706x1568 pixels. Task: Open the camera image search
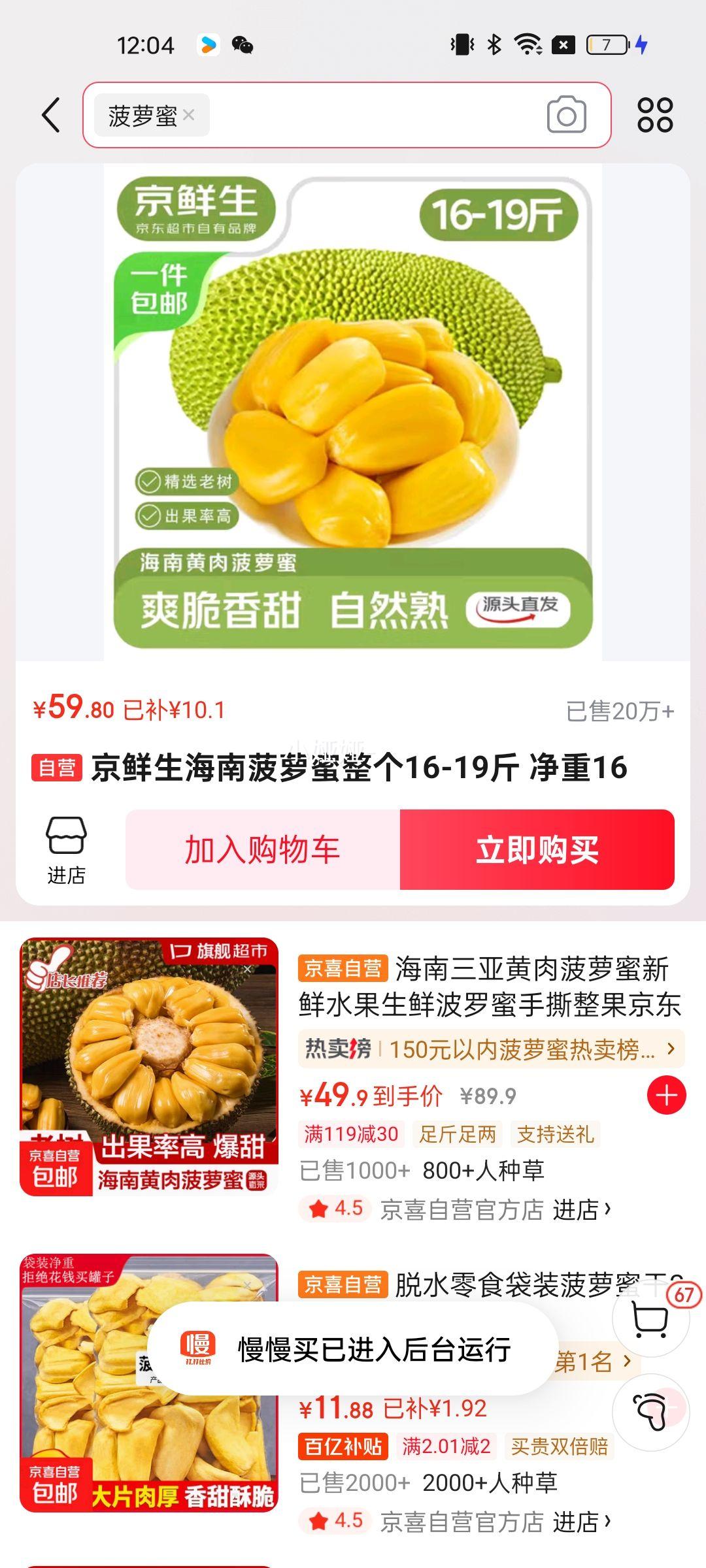567,114
